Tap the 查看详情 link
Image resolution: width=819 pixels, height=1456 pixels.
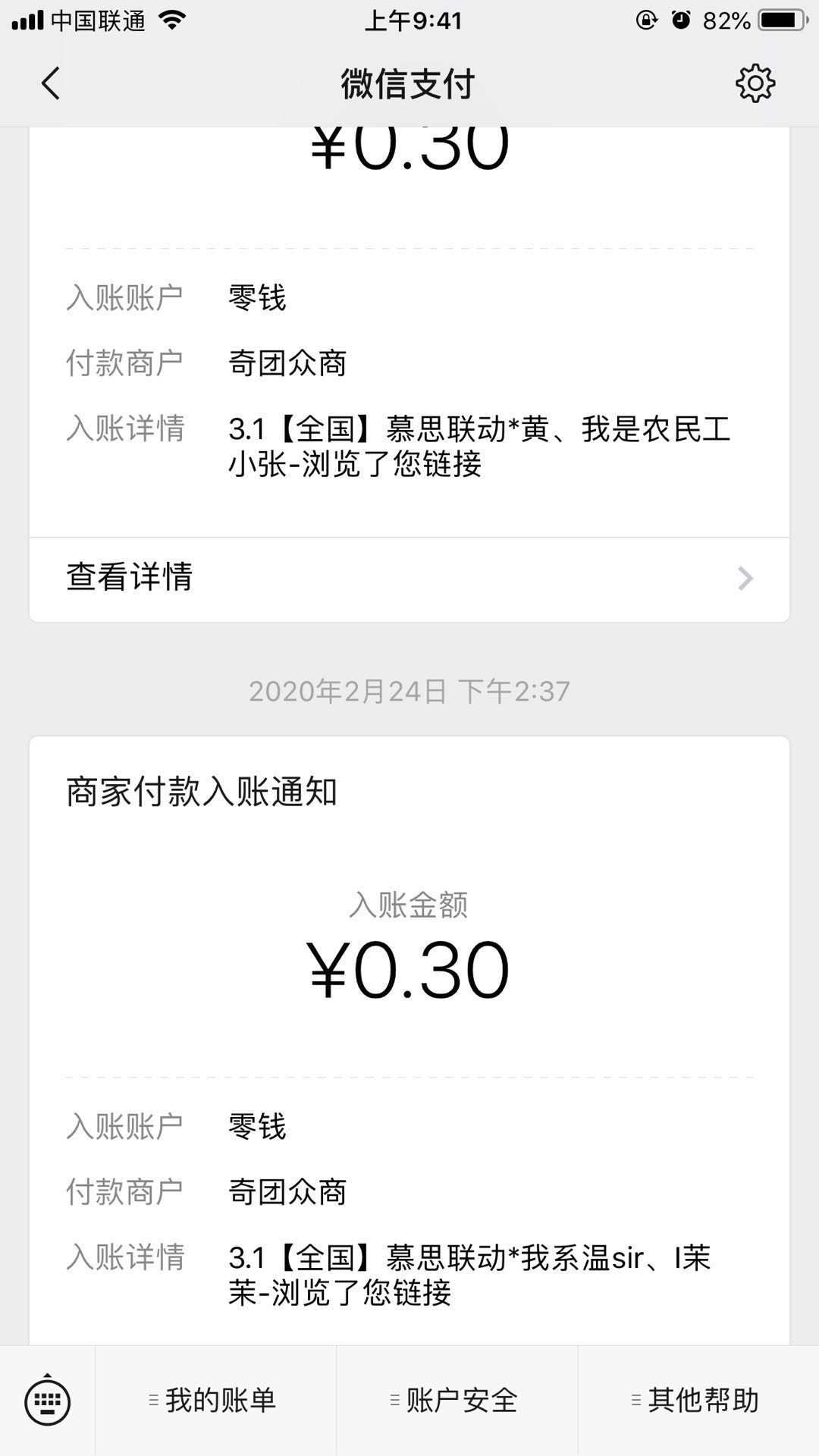[130, 578]
